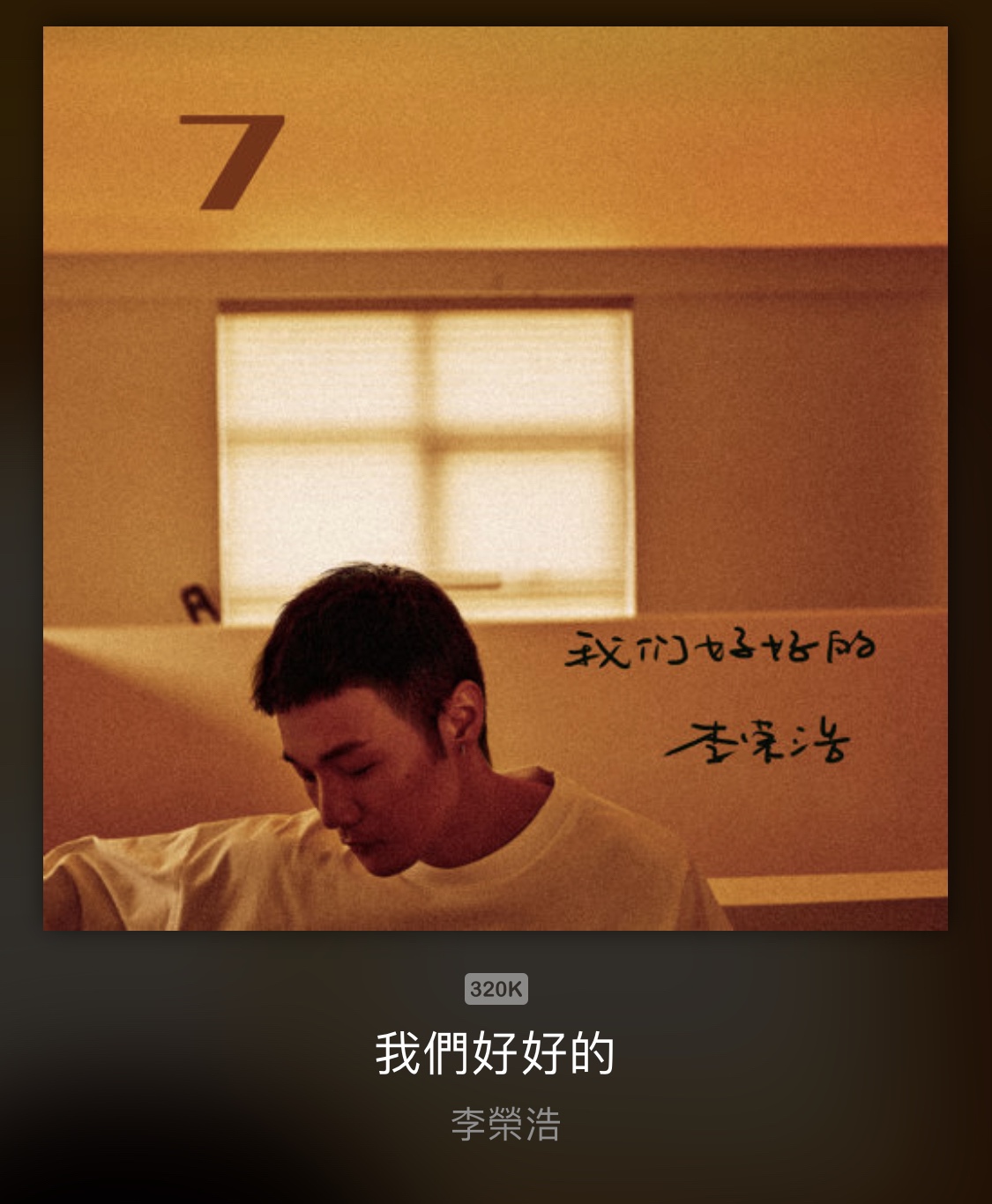Viewport: 992px width, 1204px height.
Task: Tap the 320K audio quality badge
Action: tap(496, 989)
